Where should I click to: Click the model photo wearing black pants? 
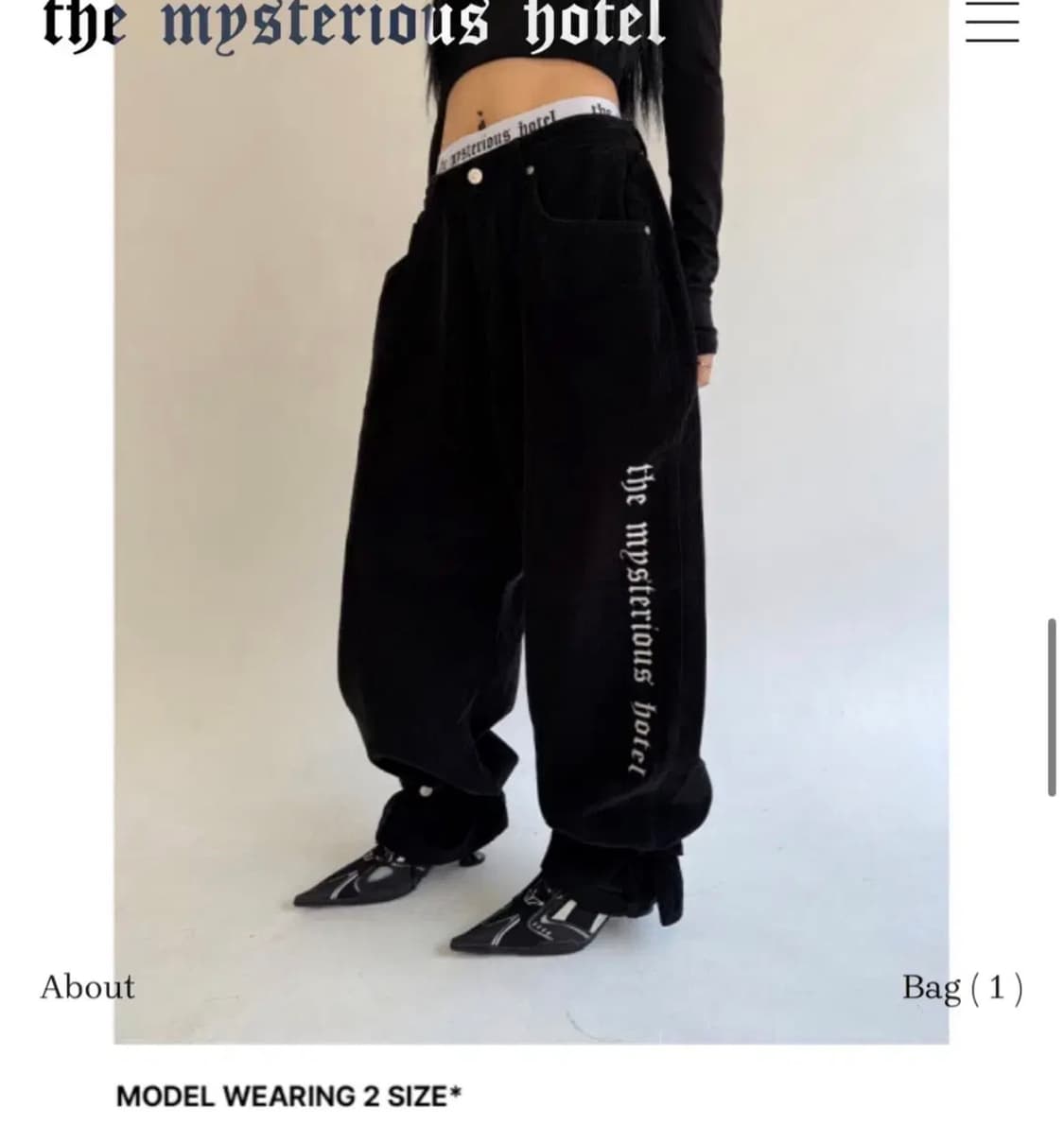click(530, 520)
